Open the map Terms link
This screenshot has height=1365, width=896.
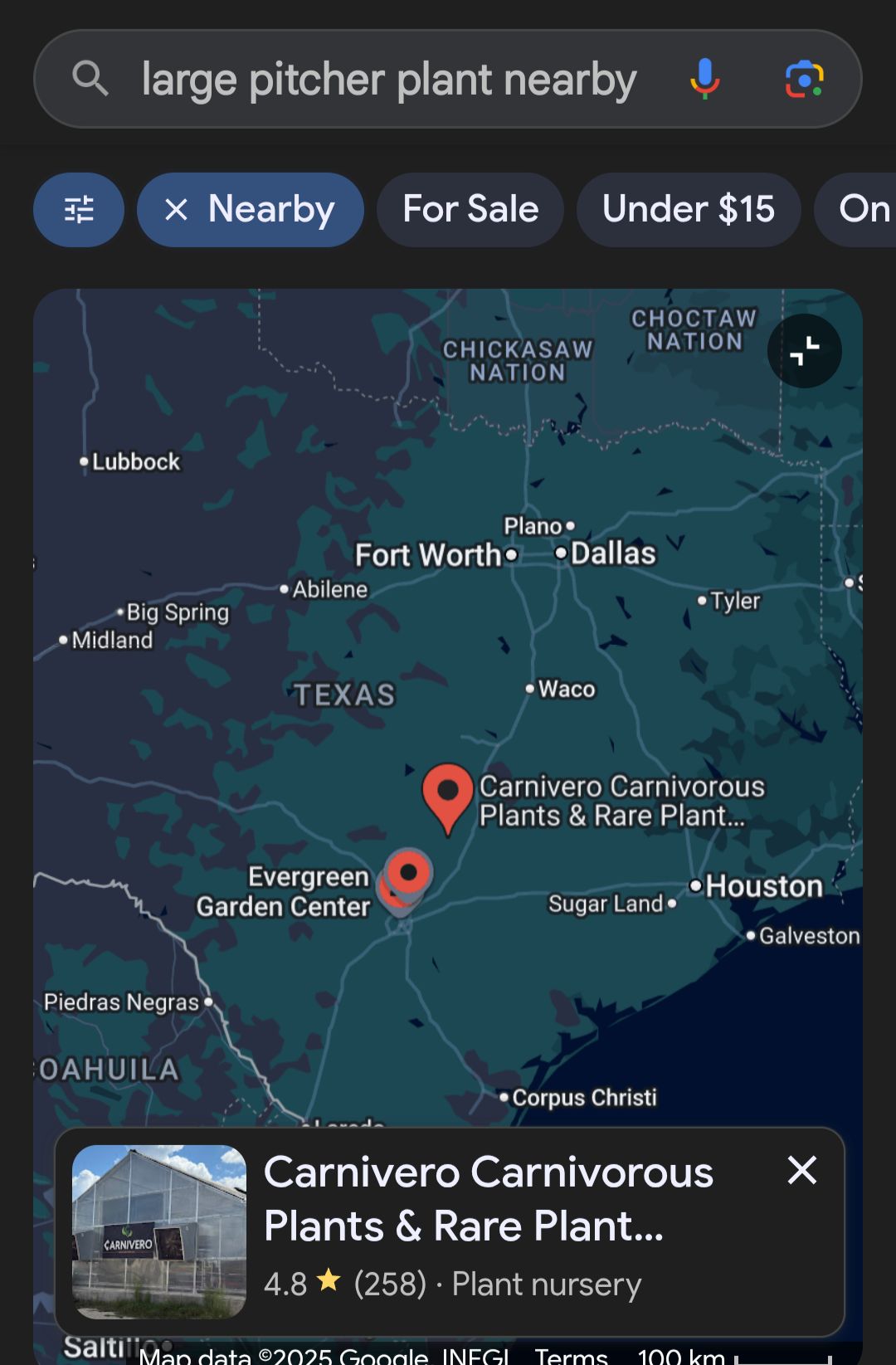tap(571, 1356)
